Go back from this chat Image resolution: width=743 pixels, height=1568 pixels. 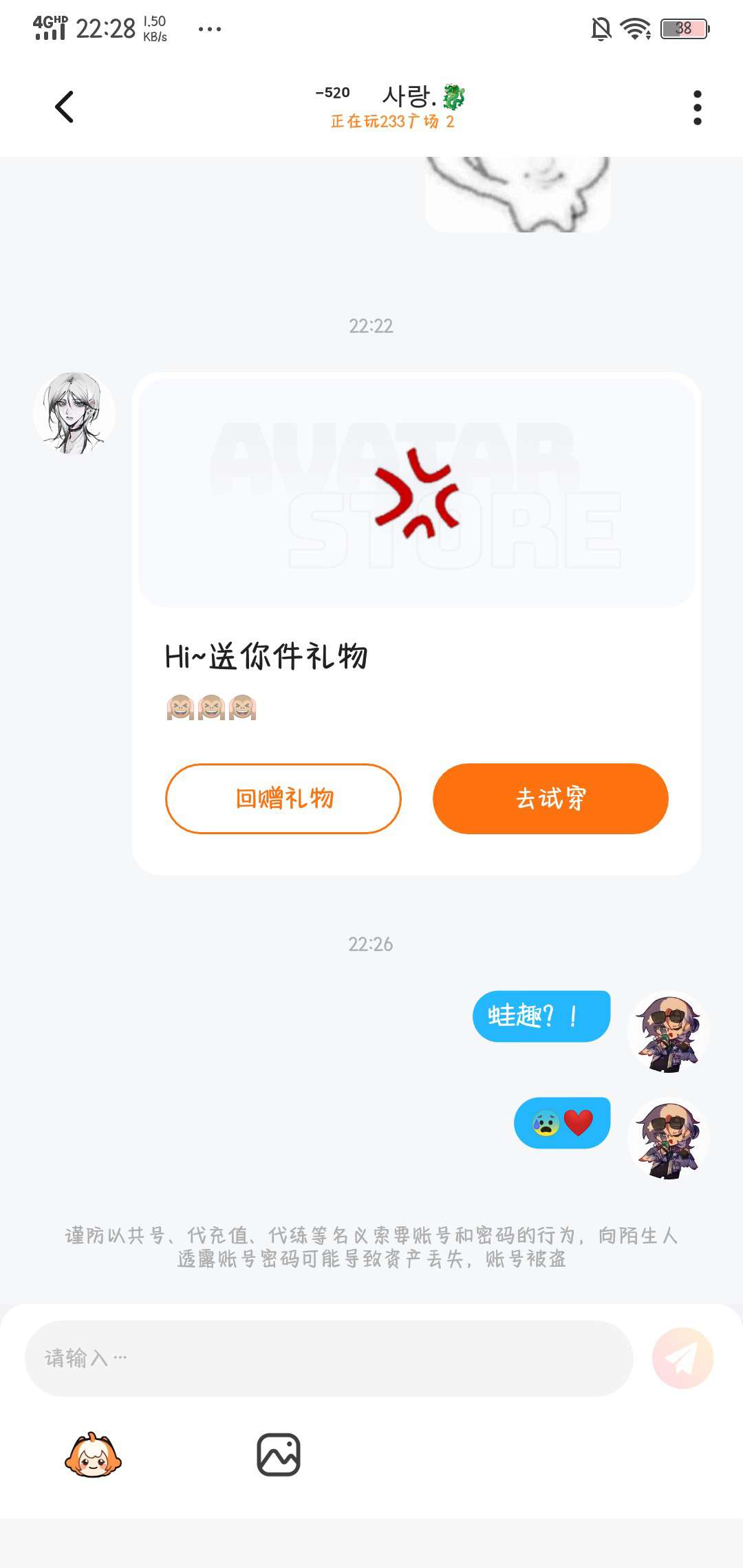pos(64,107)
